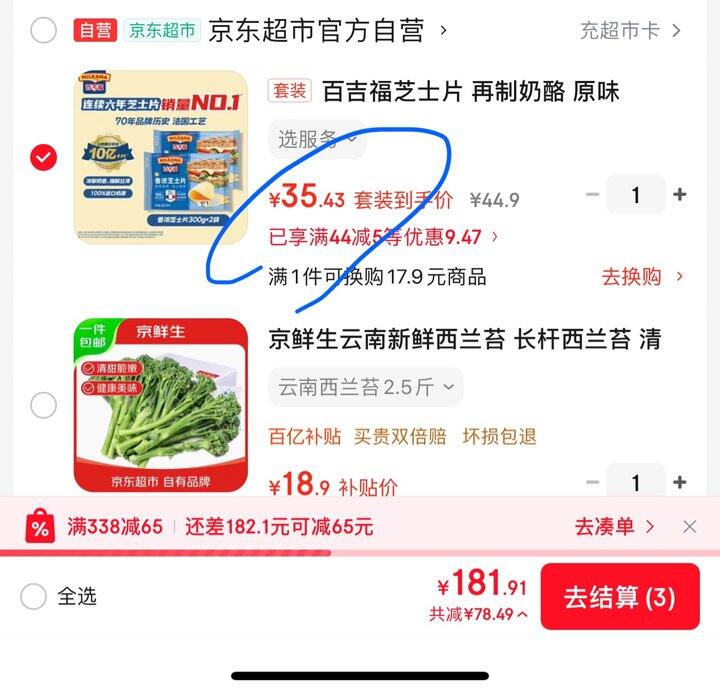Select all items from 京东超市官方自营 store
This screenshot has height=694, width=720.
click(43, 30)
